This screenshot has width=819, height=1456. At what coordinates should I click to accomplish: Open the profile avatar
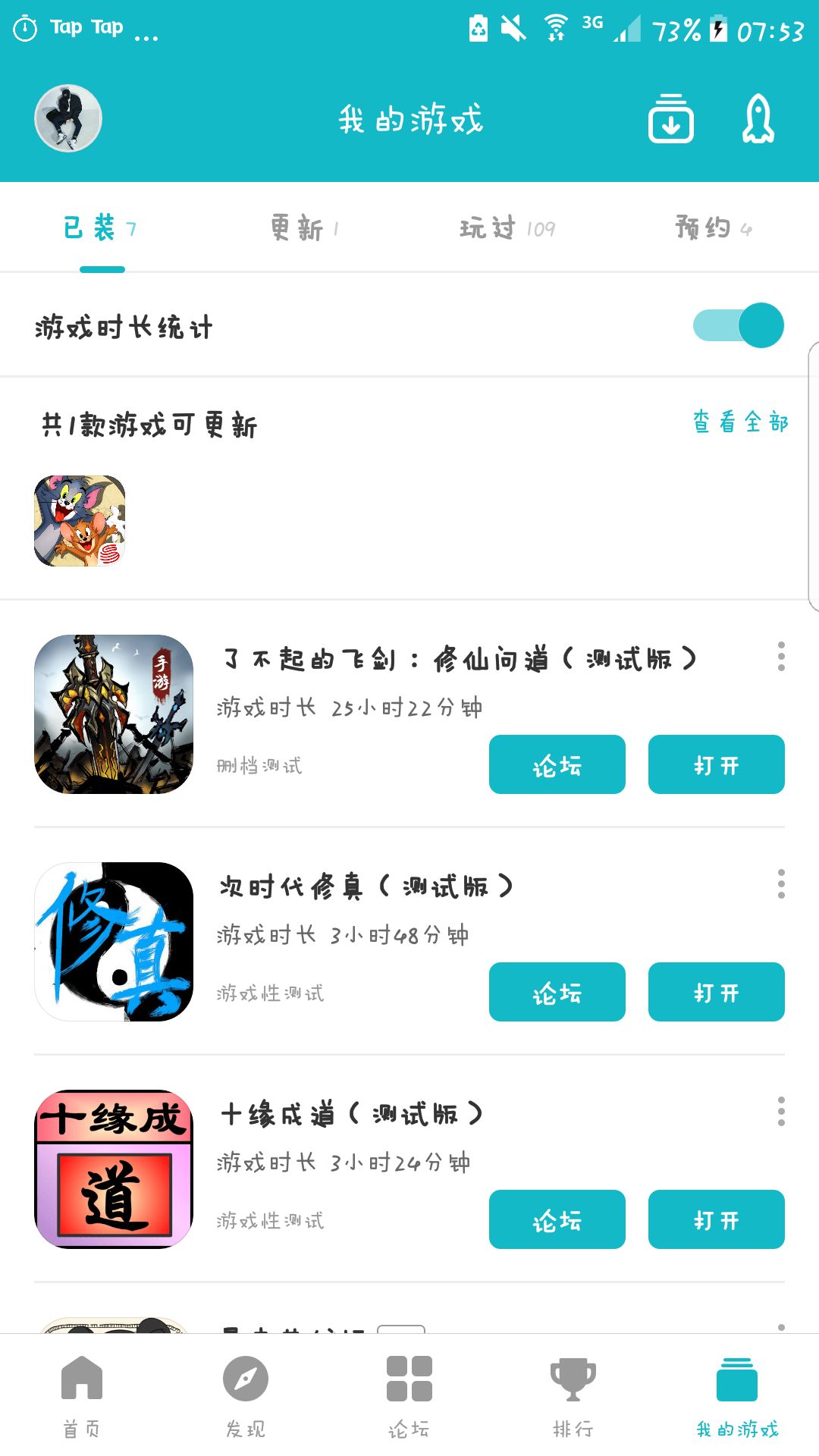[x=68, y=118]
